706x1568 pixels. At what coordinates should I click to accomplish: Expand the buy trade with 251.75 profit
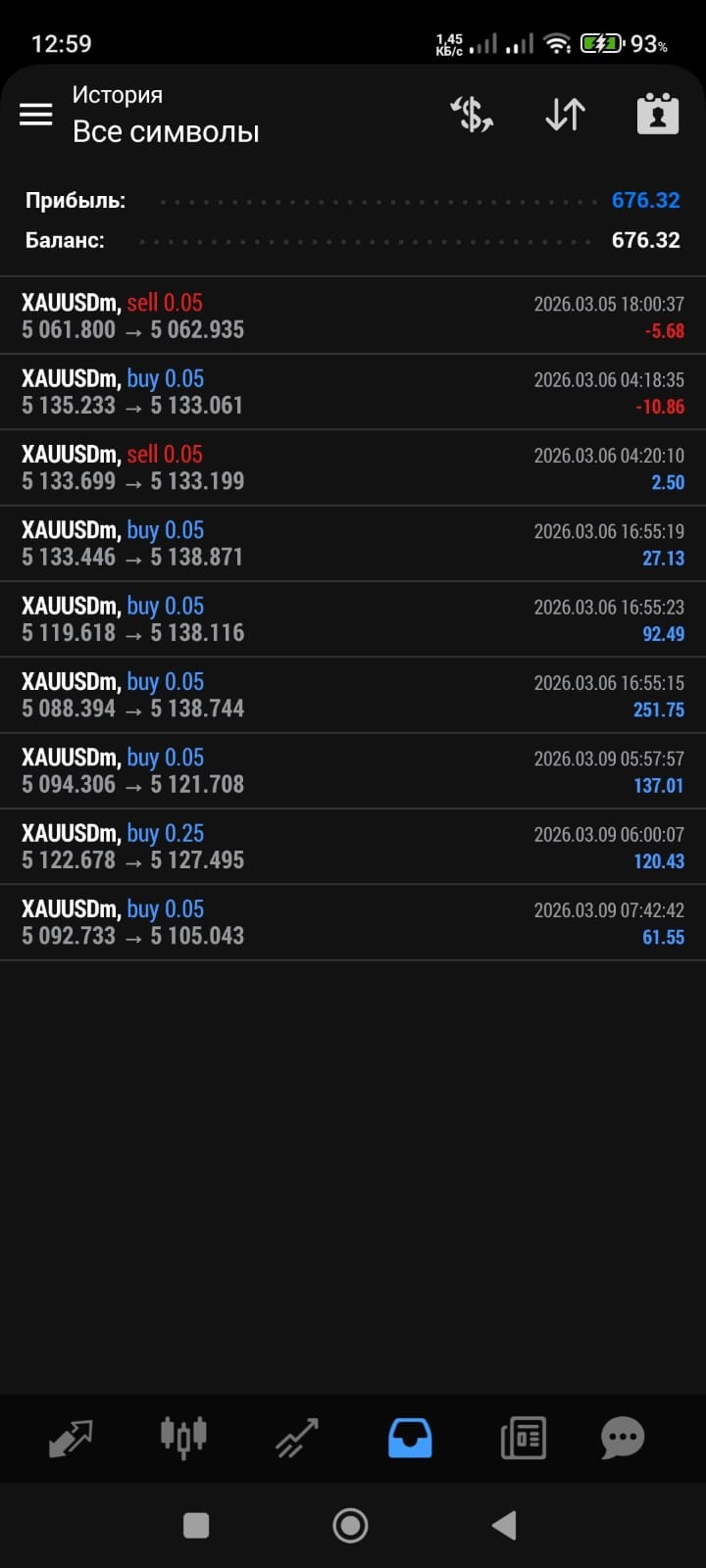[x=353, y=695]
